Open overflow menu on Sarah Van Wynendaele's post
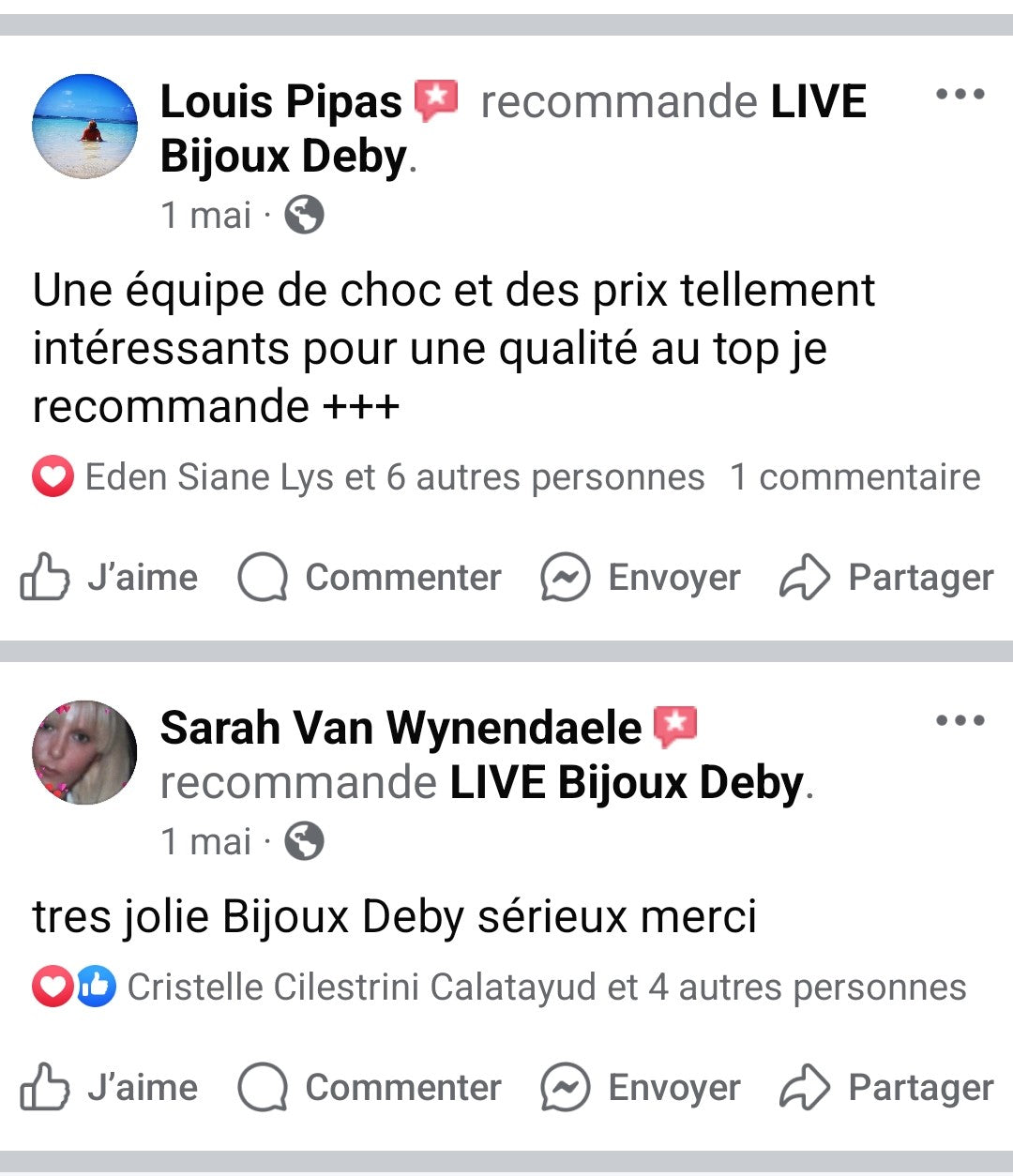Viewport: 1013px width, 1176px height. pos(960,721)
